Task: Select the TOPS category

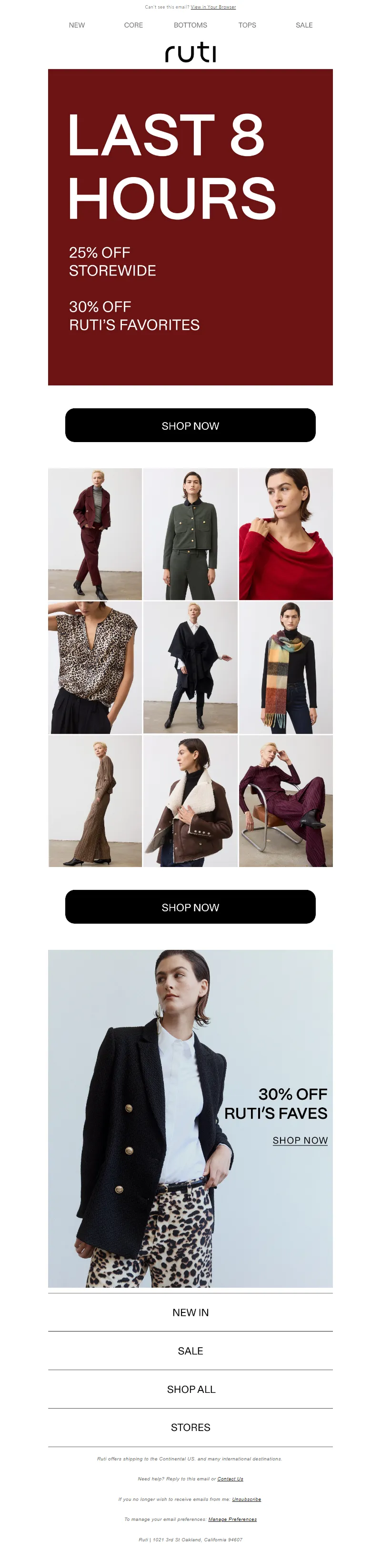Action: (x=247, y=25)
